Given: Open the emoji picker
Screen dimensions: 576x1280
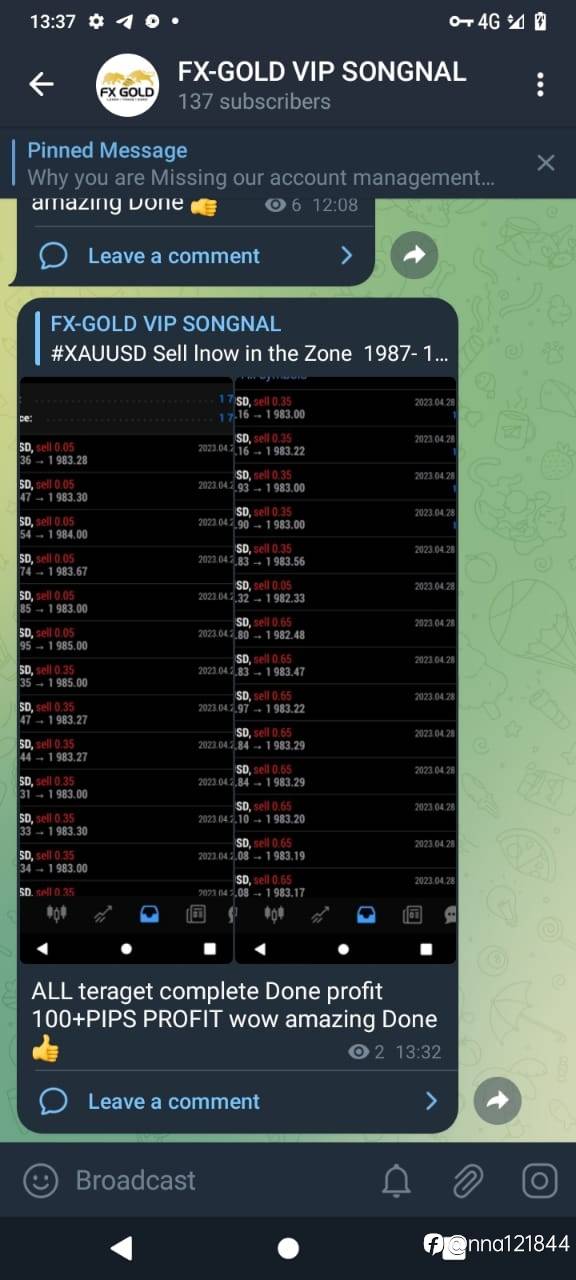Looking at the screenshot, I should (x=41, y=1181).
